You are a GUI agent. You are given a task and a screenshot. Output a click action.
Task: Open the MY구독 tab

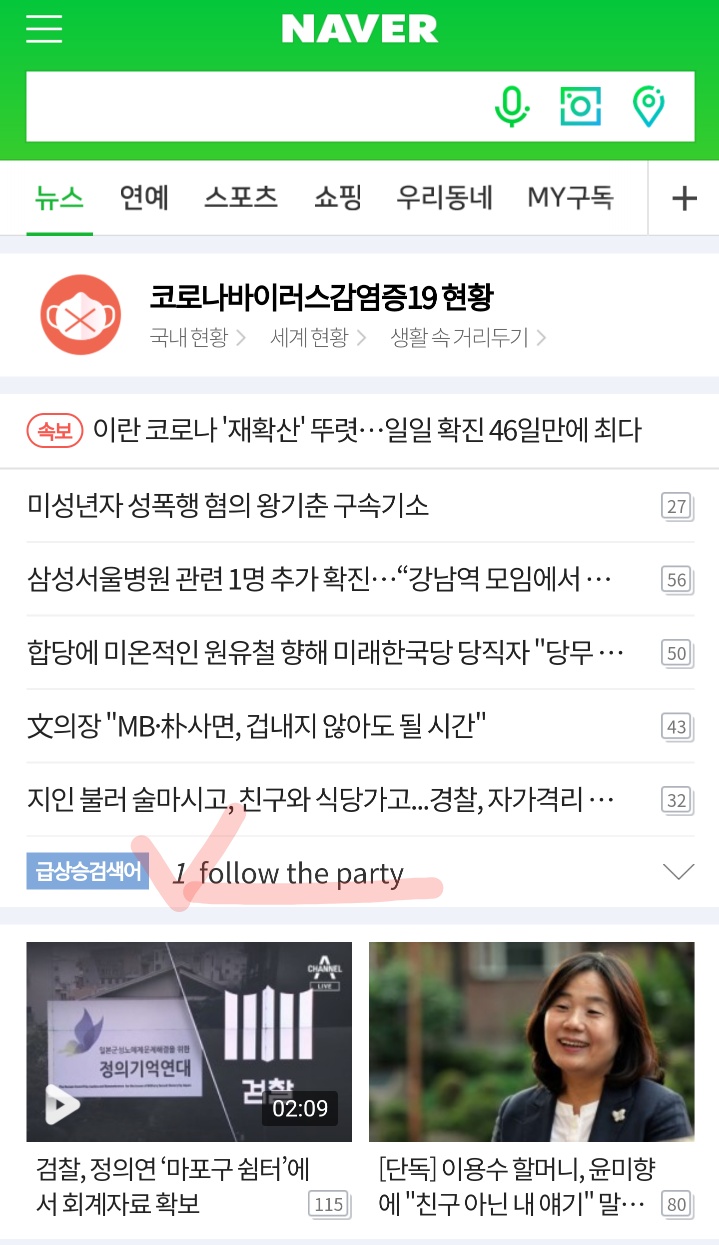pyautogui.click(x=570, y=197)
